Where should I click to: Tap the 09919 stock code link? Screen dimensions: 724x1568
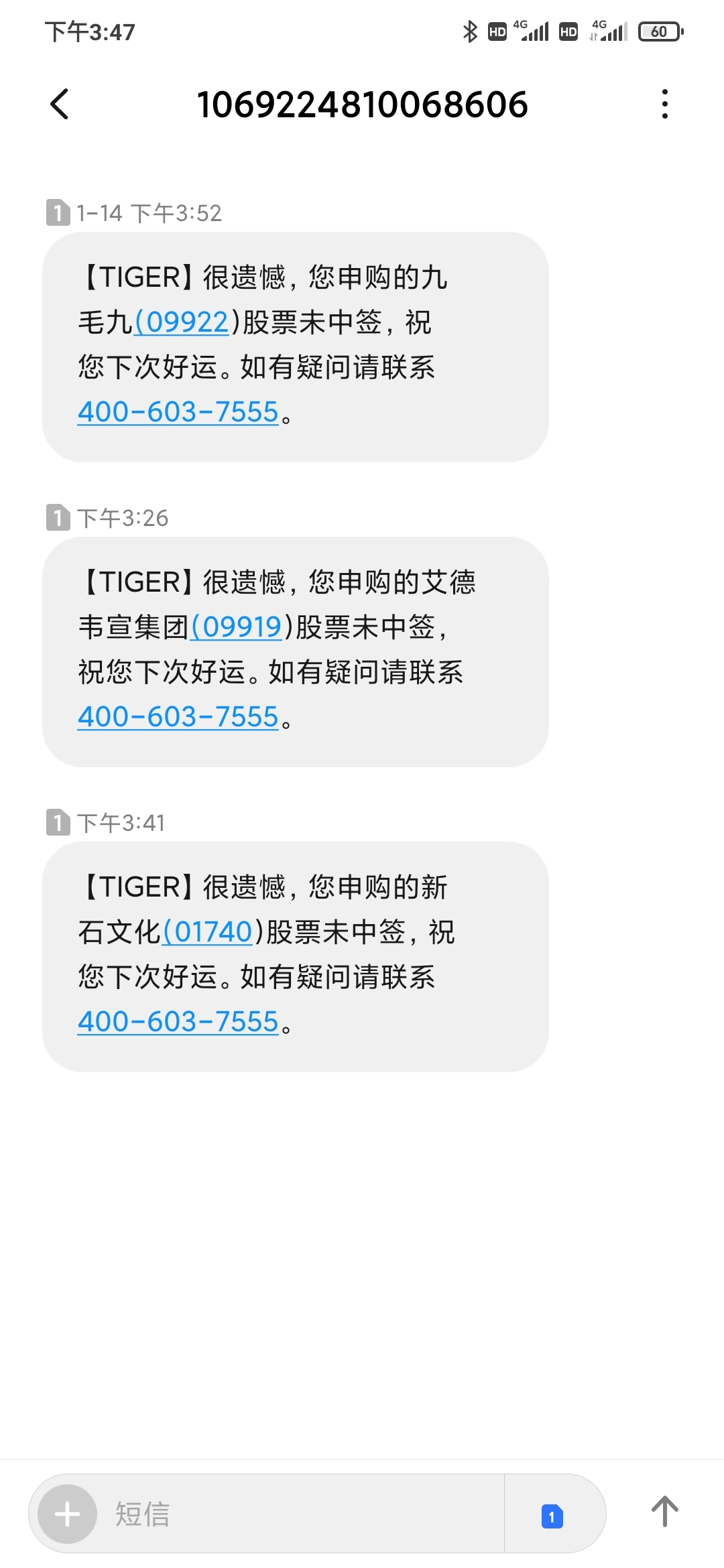237,627
